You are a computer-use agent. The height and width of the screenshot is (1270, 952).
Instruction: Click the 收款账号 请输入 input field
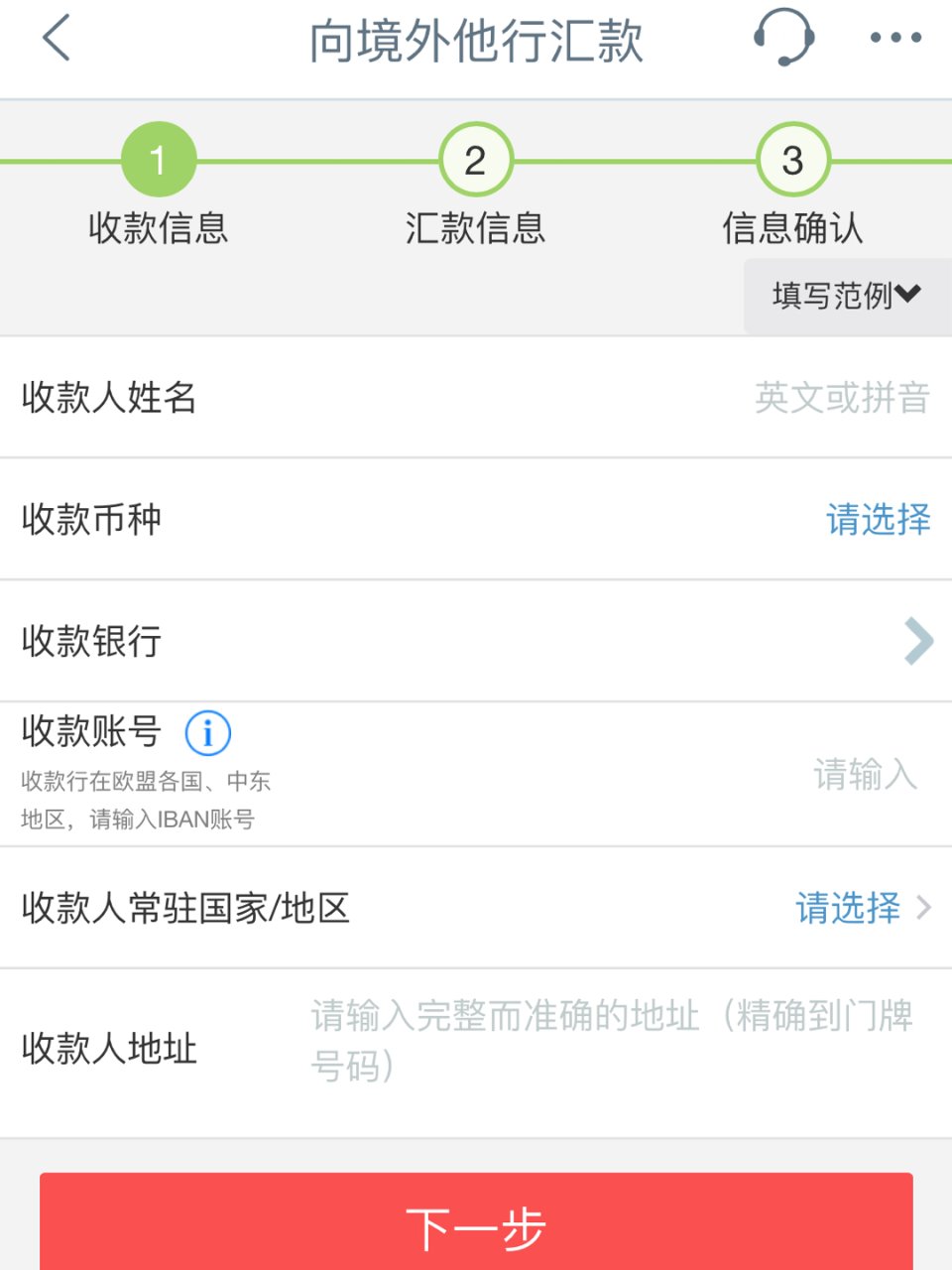tap(866, 775)
